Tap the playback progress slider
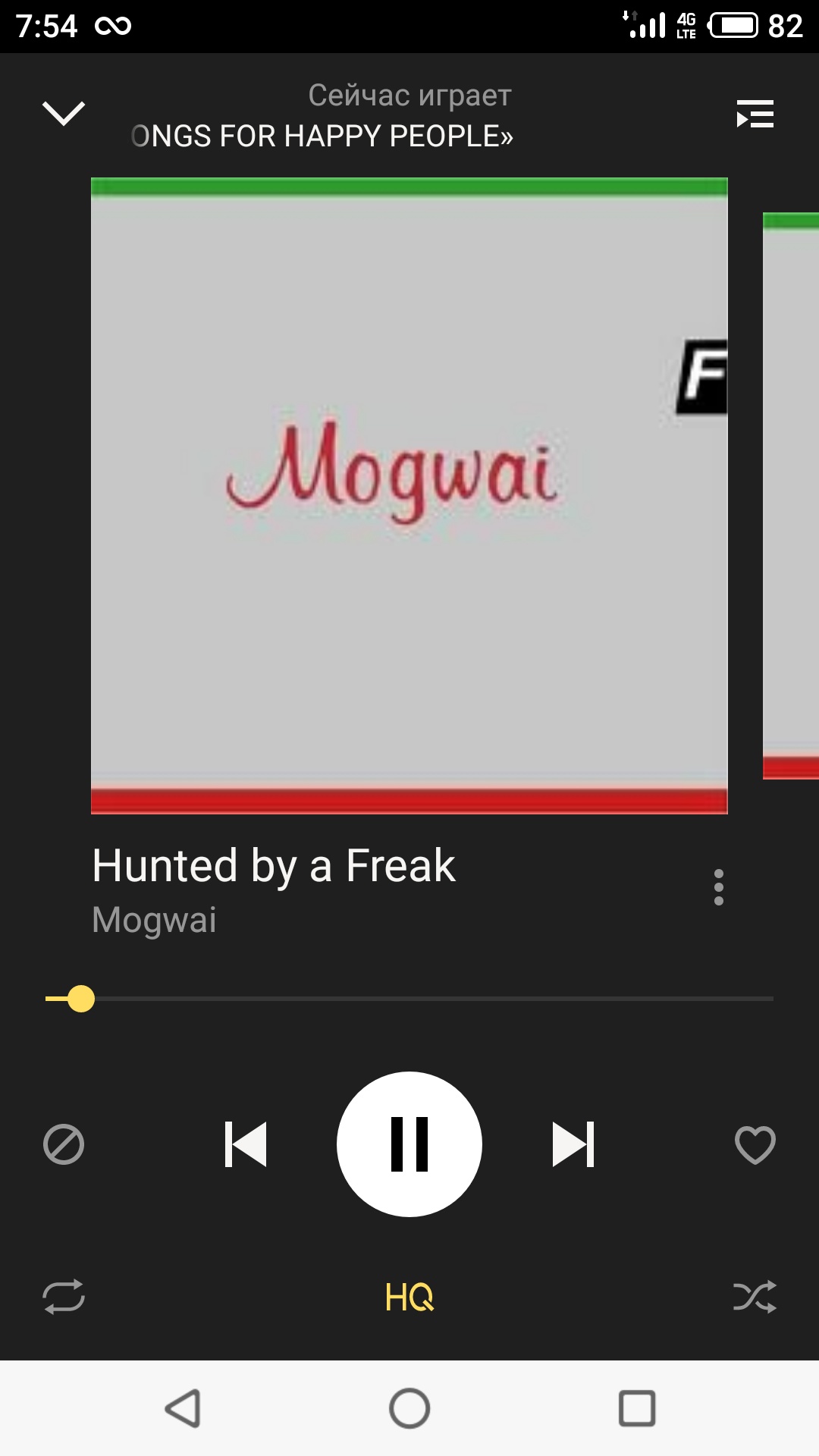Screen dimensions: 819x1456 [x=409, y=999]
